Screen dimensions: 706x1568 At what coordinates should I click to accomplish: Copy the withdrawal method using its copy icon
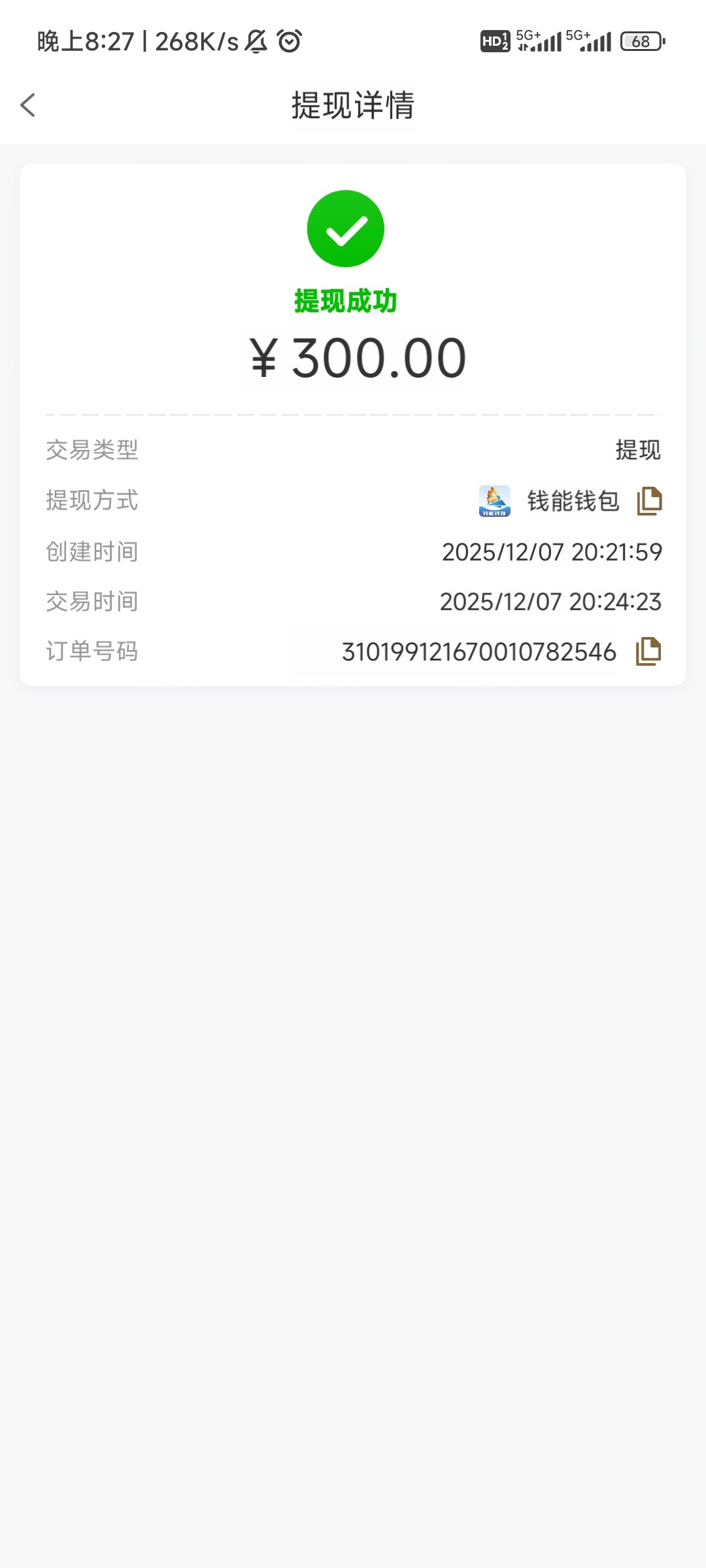tap(648, 500)
